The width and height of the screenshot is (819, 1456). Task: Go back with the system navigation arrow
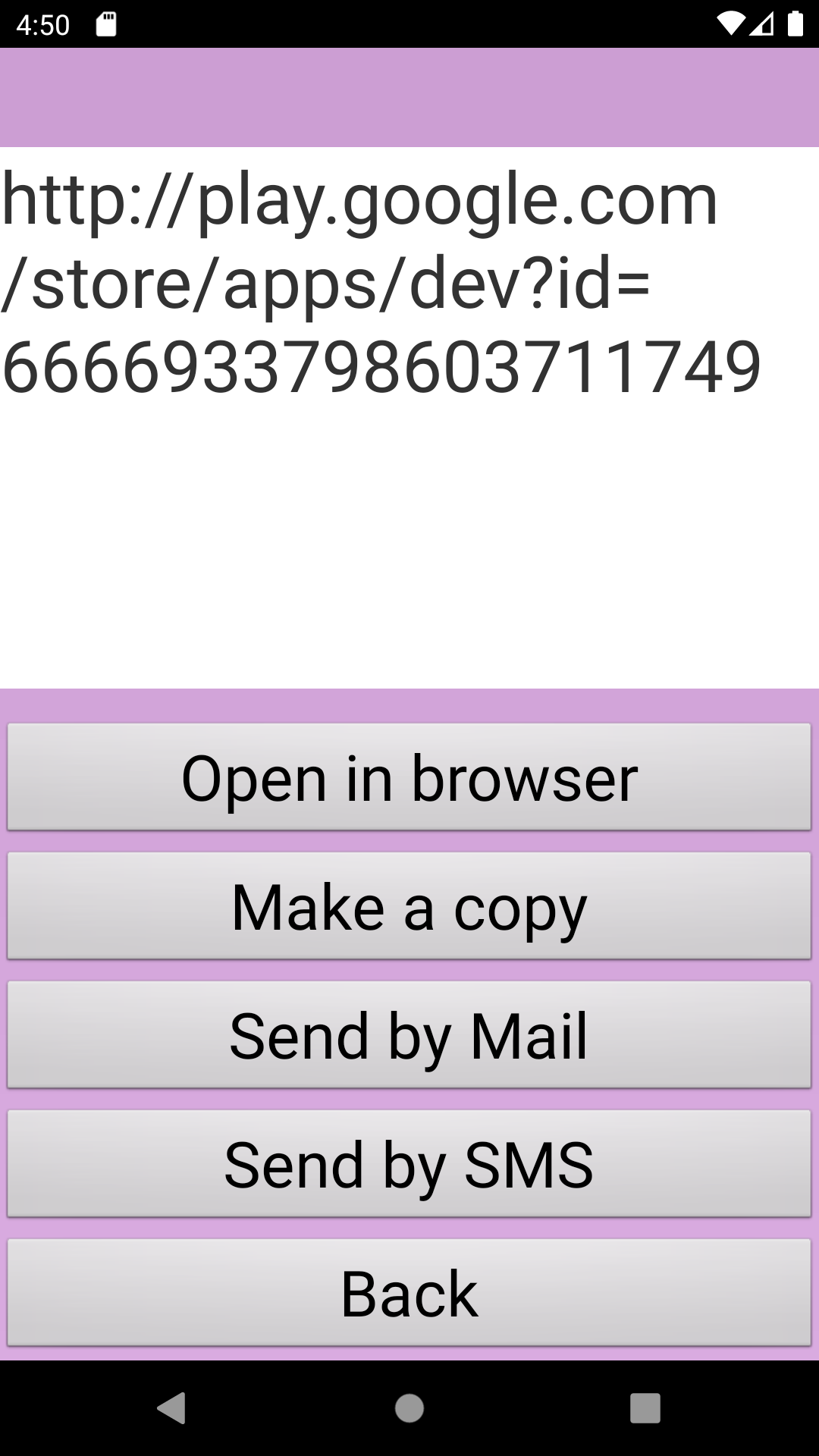click(x=172, y=1408)
